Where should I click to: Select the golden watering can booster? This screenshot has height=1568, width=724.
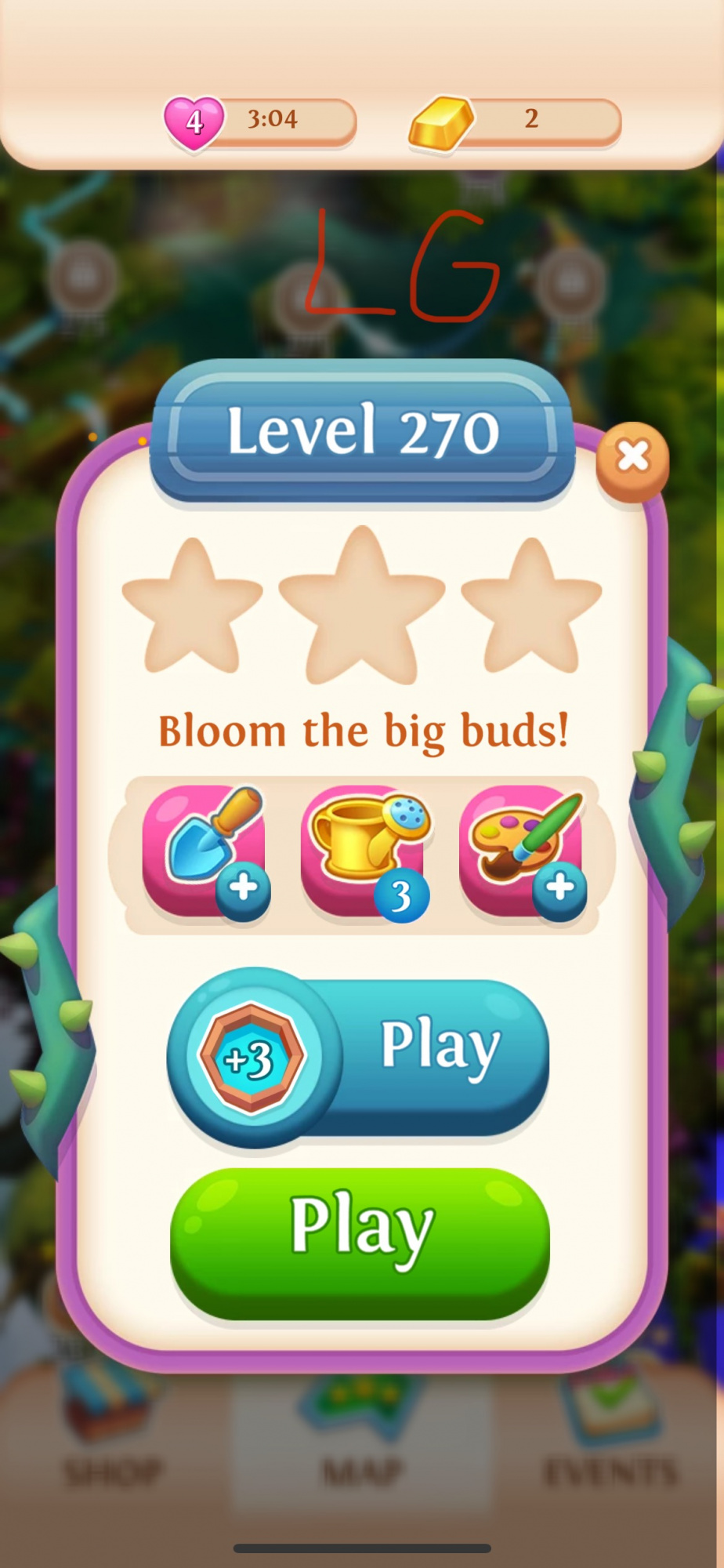coord(362,851)
